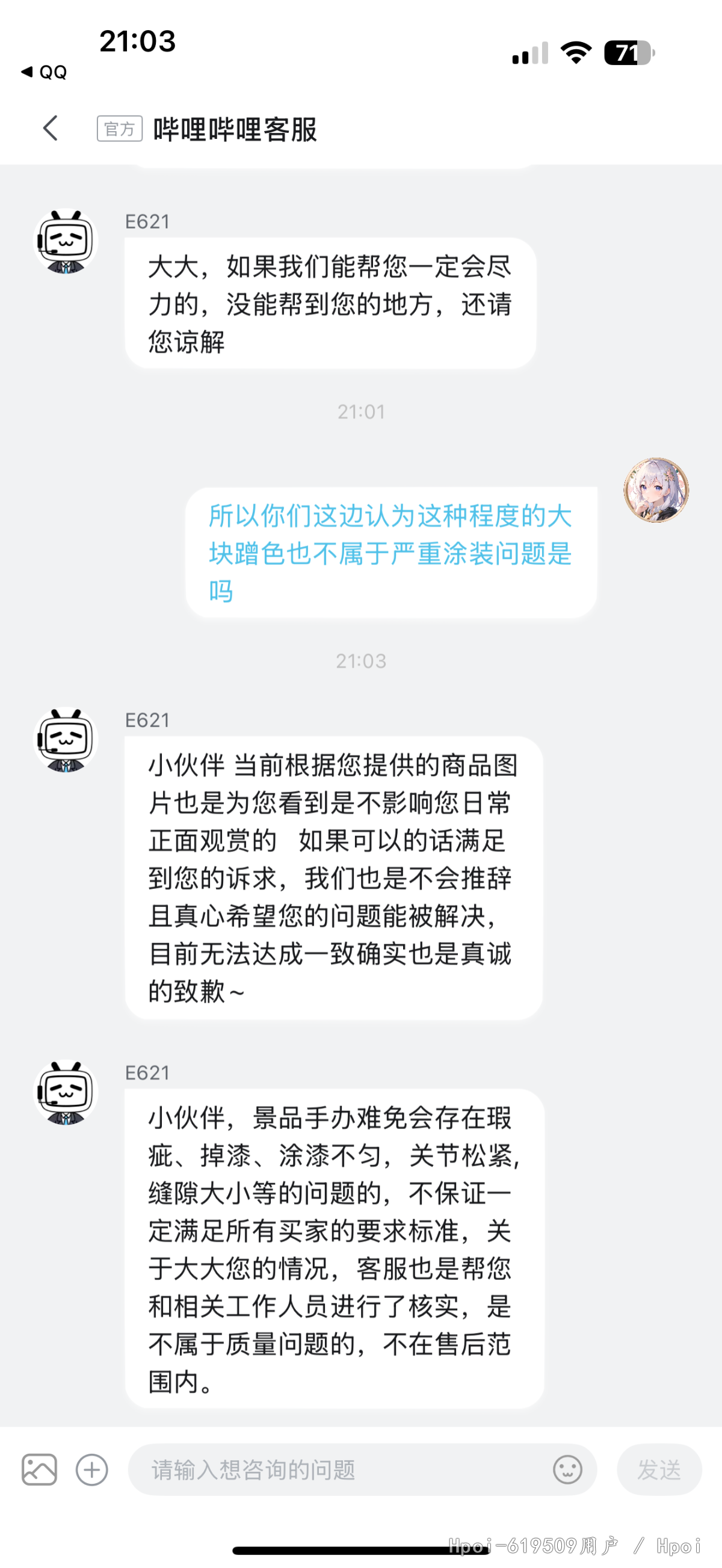Go back from the 哔哩哔哩客服 chat

pos(51,129)
